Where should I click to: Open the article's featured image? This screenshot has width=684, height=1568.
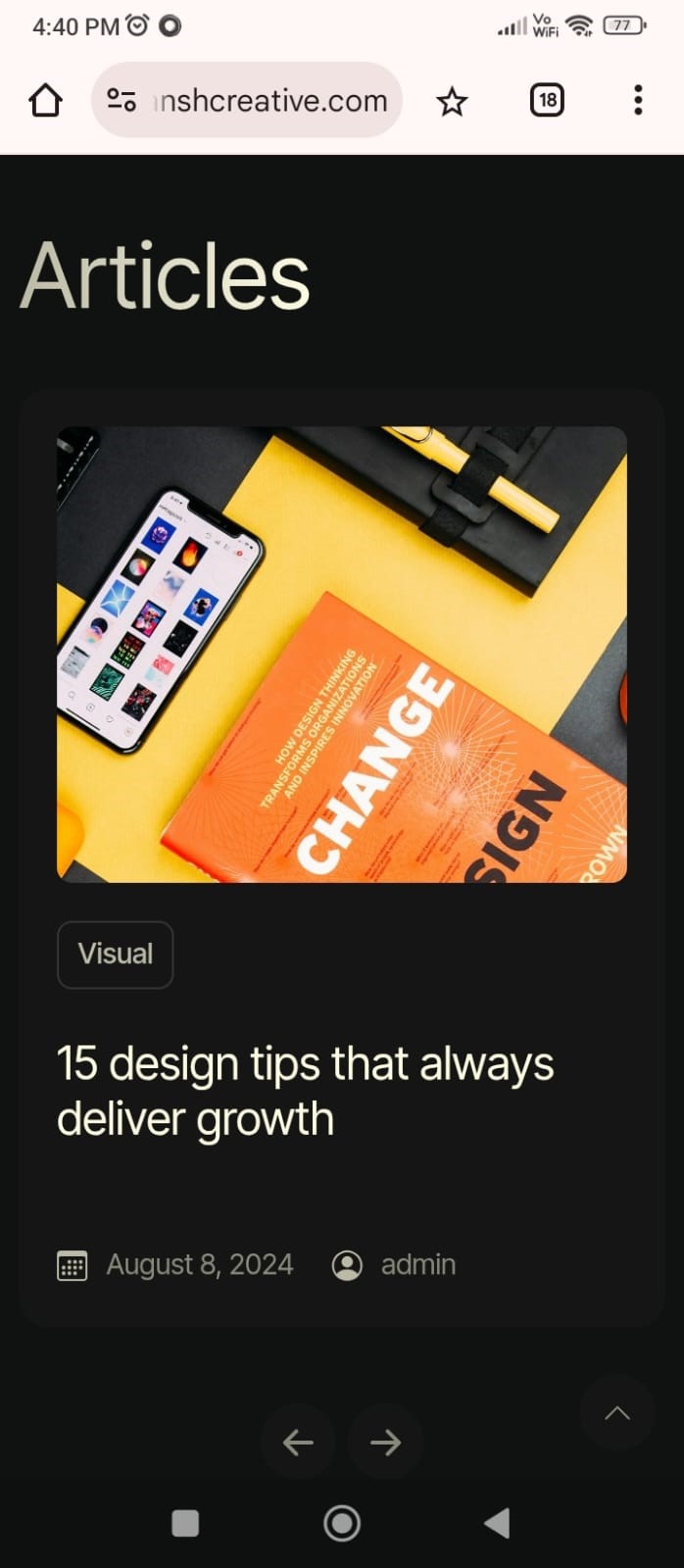(342, 654)
